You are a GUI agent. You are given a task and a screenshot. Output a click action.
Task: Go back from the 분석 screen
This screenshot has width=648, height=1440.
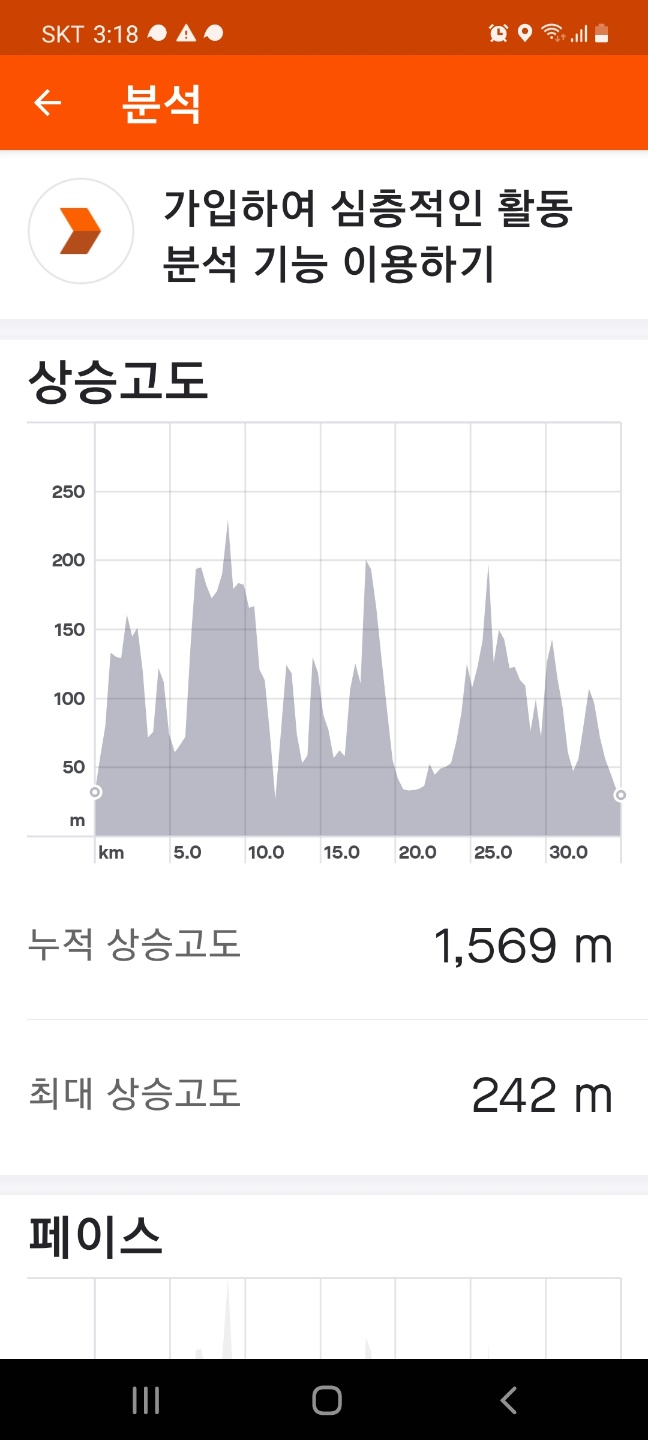click(47, 102)
